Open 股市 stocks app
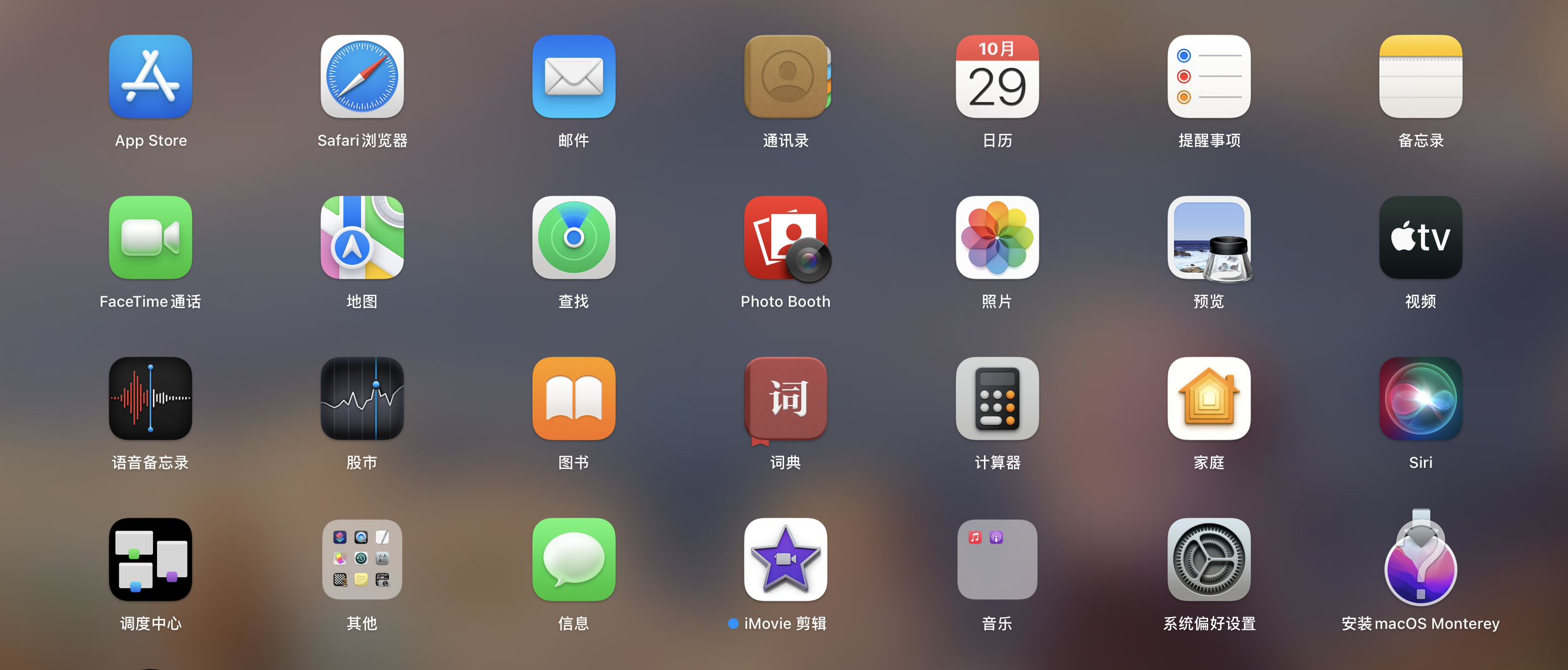Viewport: 1568px width, 670px height. point(362,398)
